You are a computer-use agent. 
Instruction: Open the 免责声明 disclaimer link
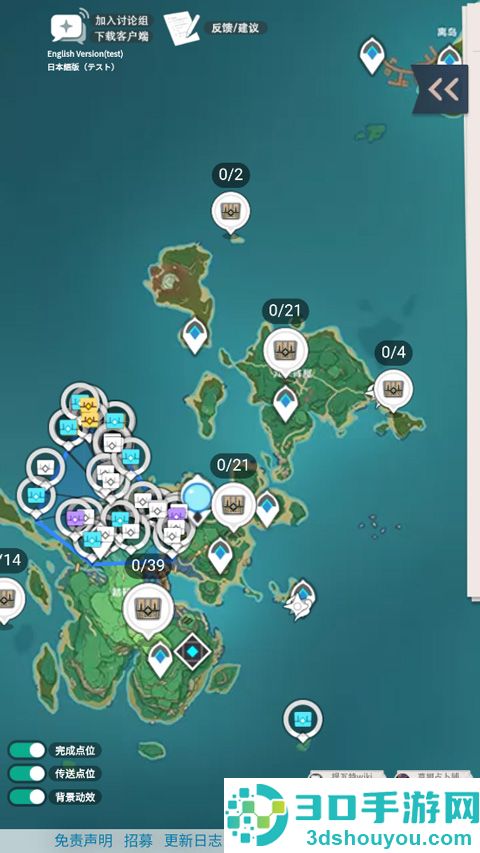(83, 840)
